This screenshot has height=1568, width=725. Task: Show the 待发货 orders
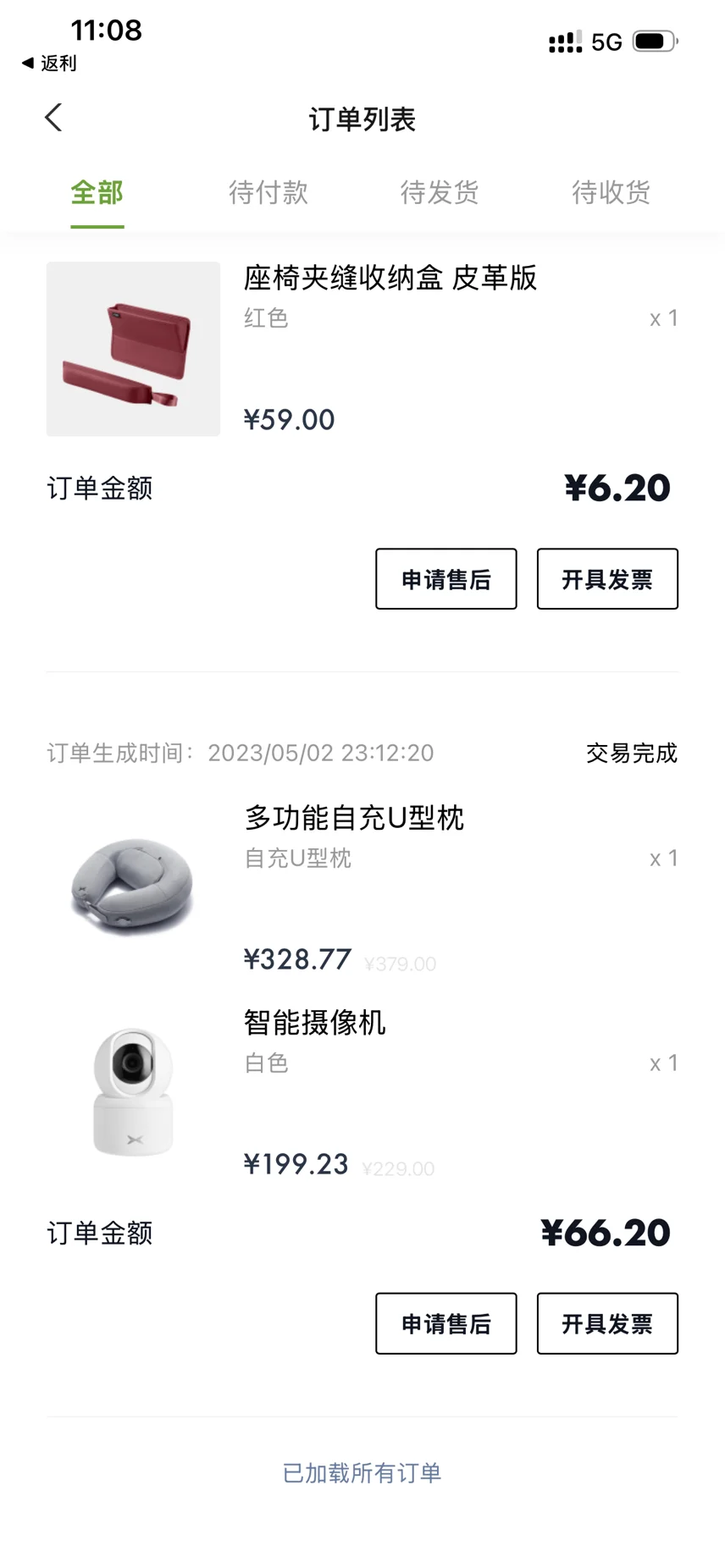[x=439, y=193]
